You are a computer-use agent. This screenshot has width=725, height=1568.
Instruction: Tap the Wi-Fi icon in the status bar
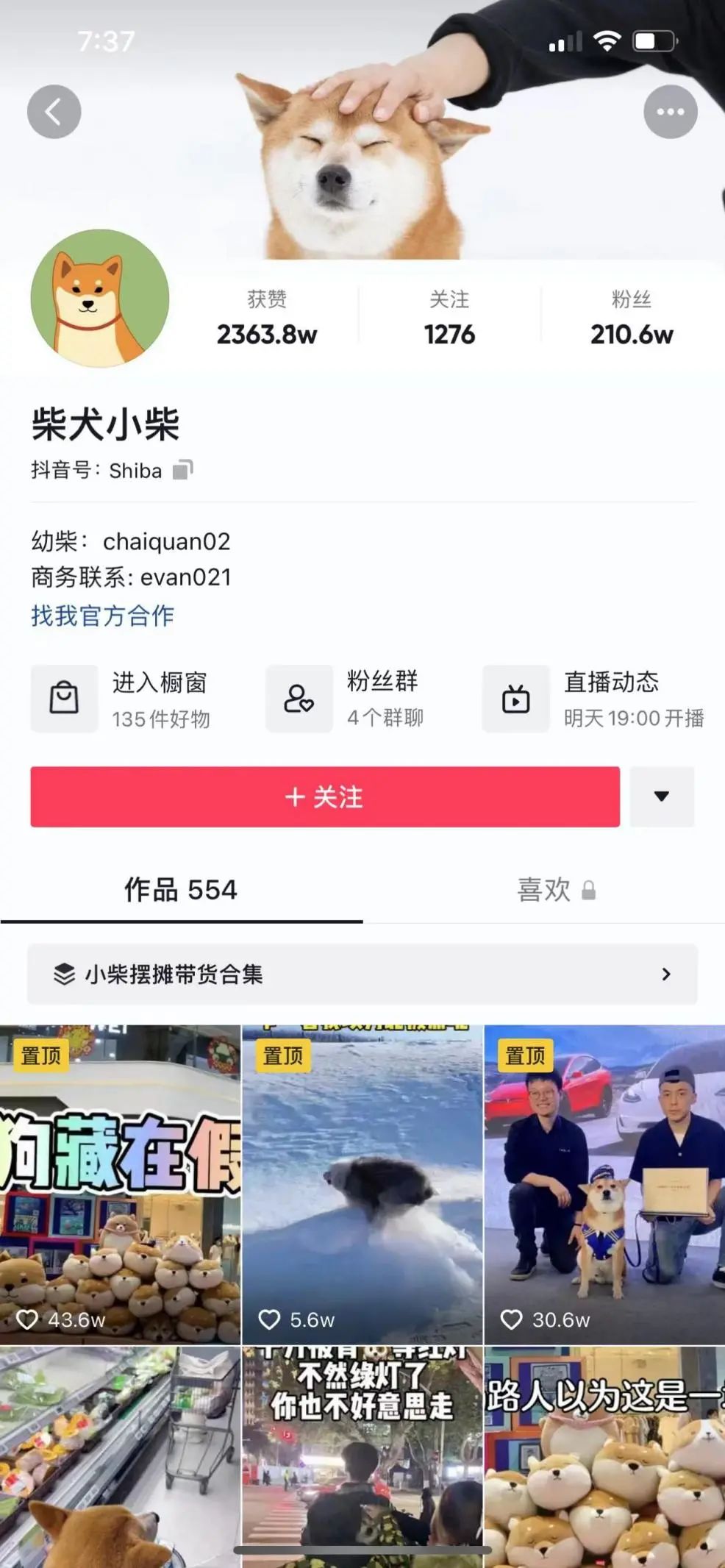click(x=607, y=42)
